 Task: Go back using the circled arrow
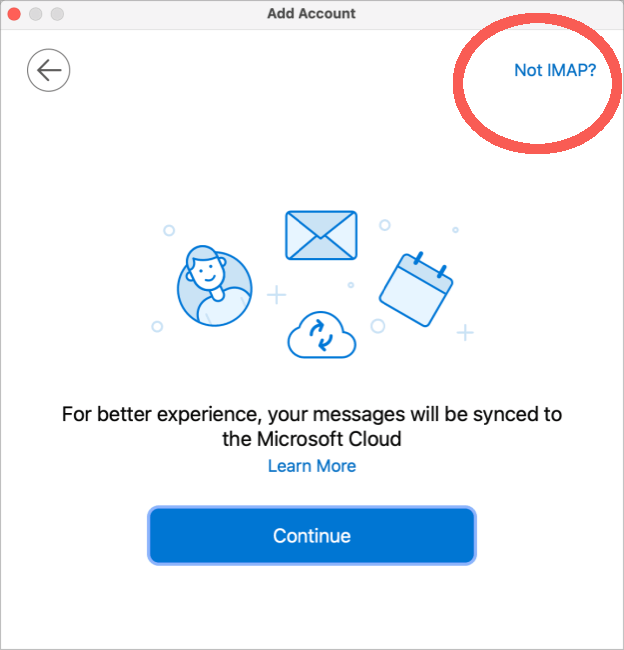(48, 70)
